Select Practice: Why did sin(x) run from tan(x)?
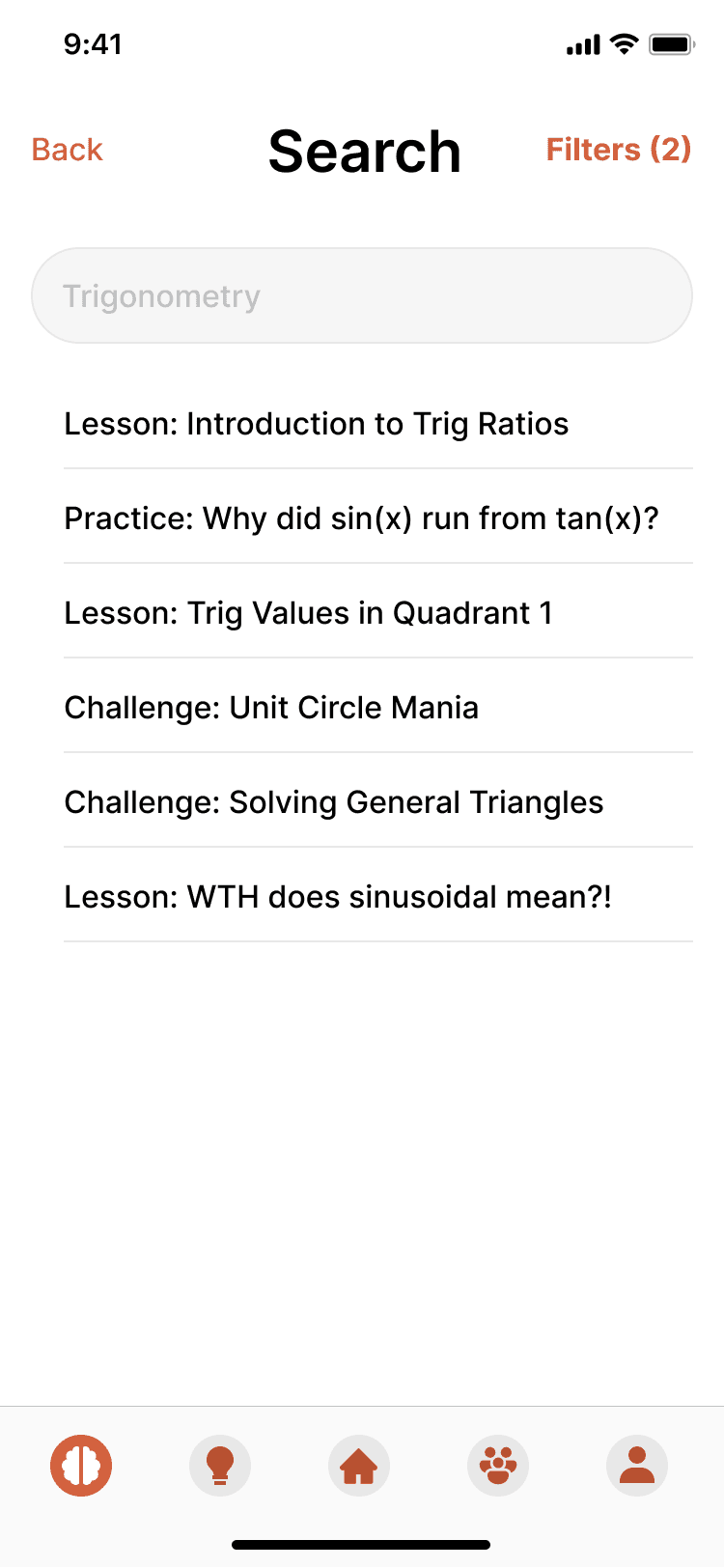Image resolution: width=724 pixels, height=1568 pixels. coord(361,518)
